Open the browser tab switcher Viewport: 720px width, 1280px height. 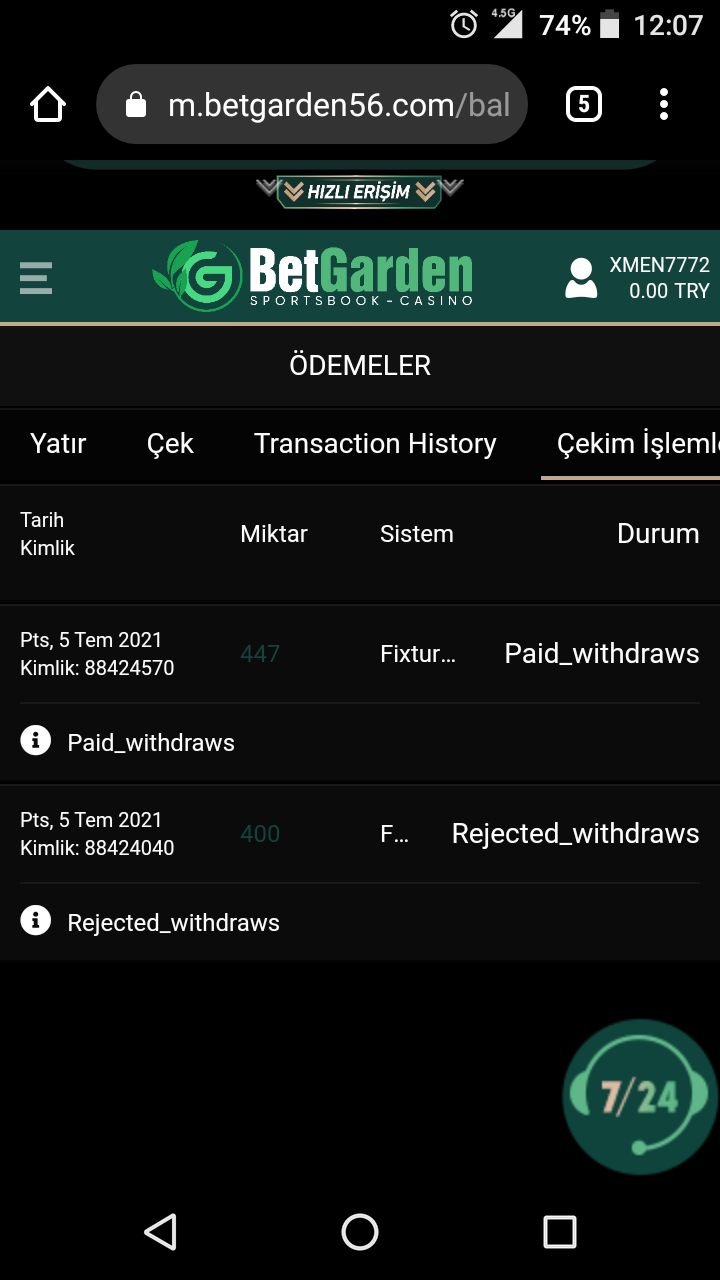tap(584, 104)
